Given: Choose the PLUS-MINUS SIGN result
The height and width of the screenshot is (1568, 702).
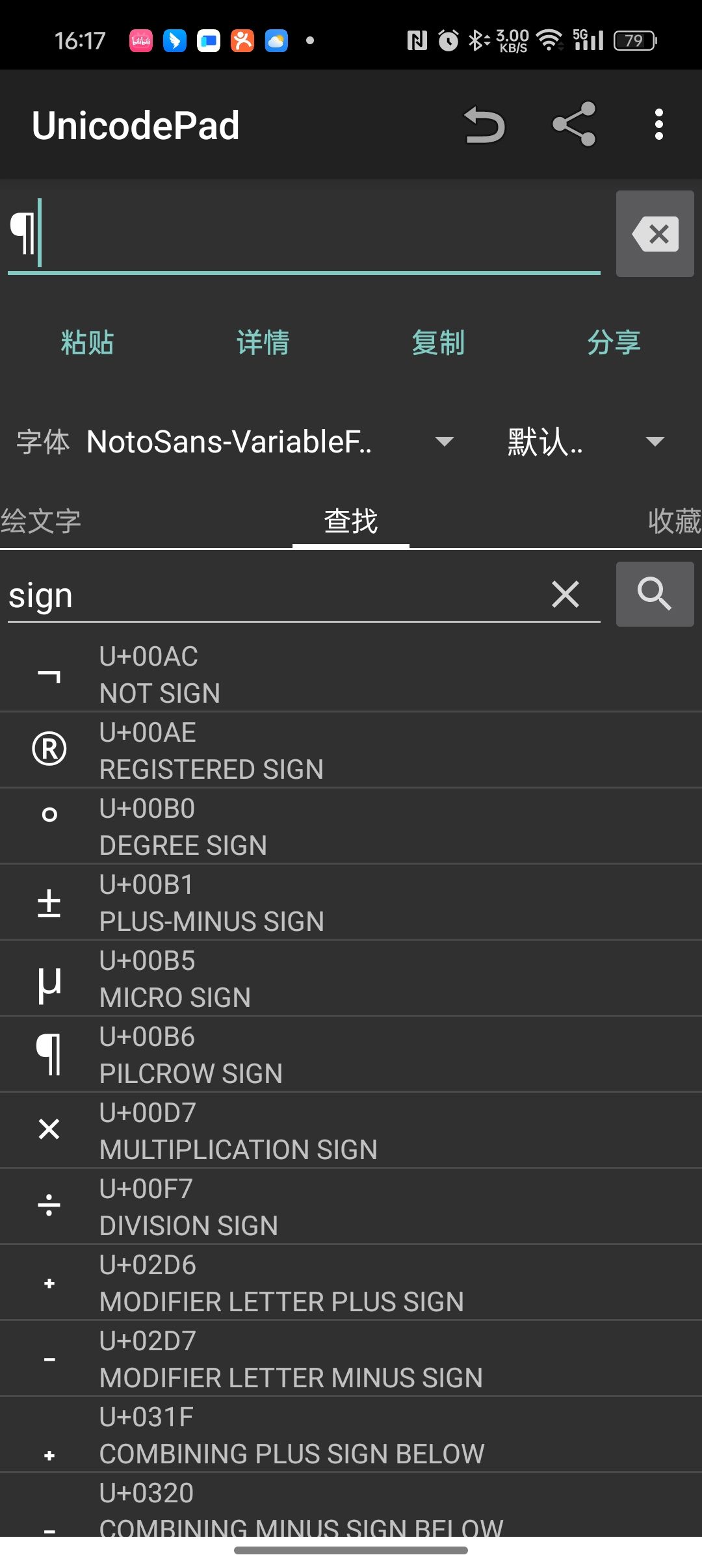Looking at the screenshot, I should pyautogui.click(x=351, y=902).
